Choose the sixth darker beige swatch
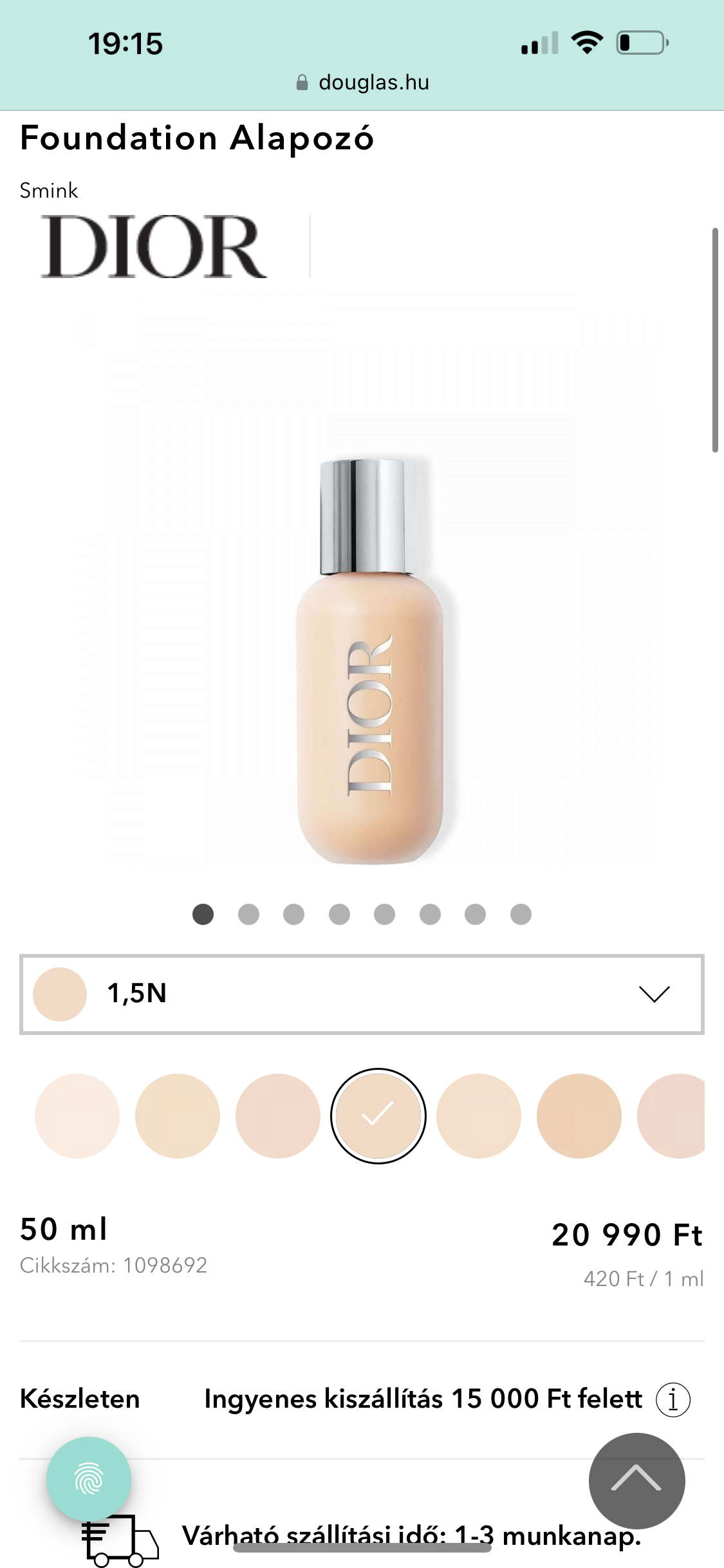 [579, 1115]
